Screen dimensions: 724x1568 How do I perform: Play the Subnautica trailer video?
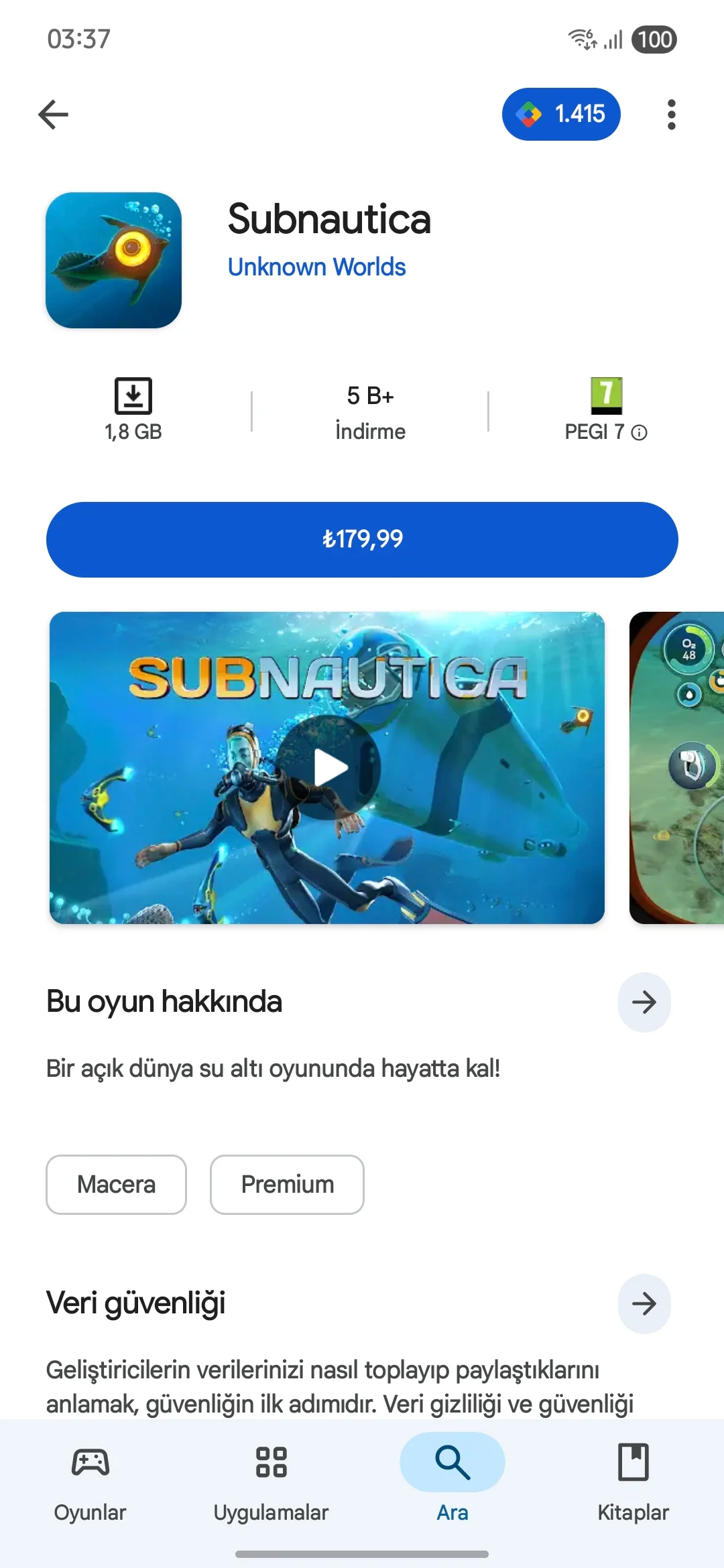click(328, 767)
